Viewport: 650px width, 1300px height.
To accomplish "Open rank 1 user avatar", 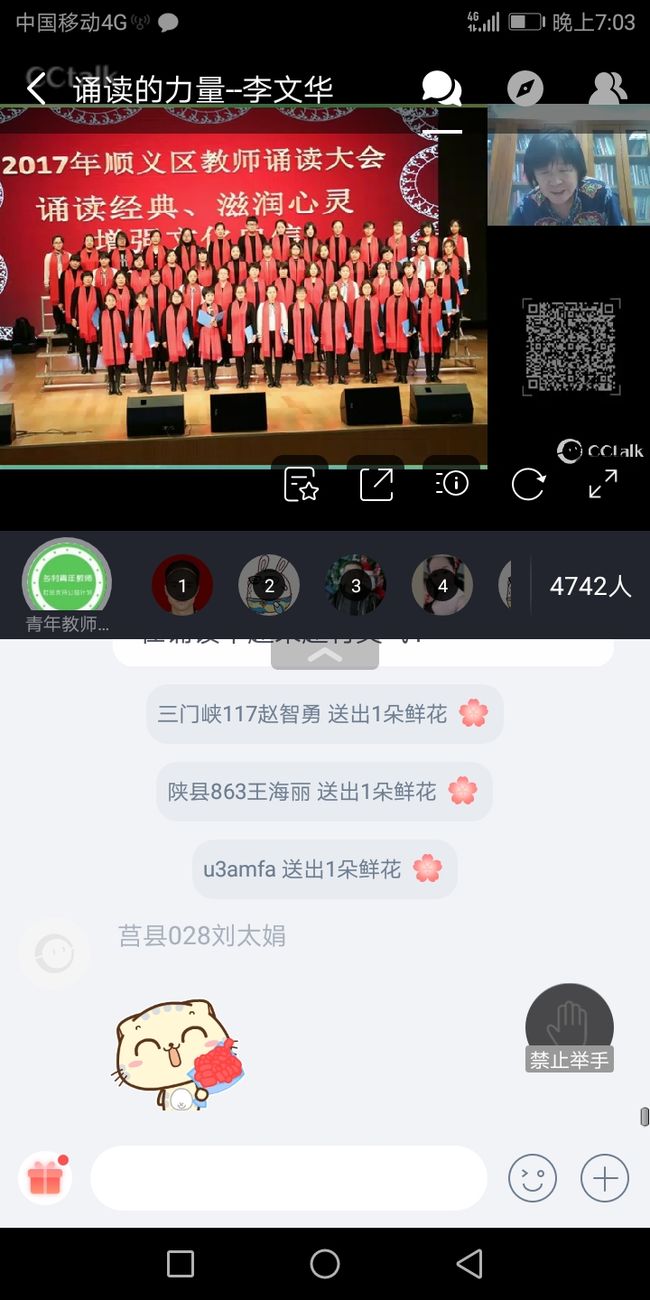I will coord(182,585).
